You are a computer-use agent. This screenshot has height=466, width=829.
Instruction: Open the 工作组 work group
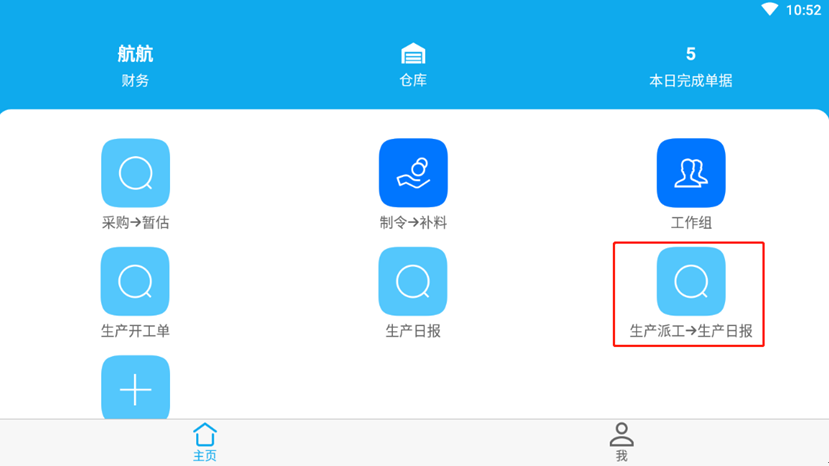pyautogui.click(x=690, y=174)
